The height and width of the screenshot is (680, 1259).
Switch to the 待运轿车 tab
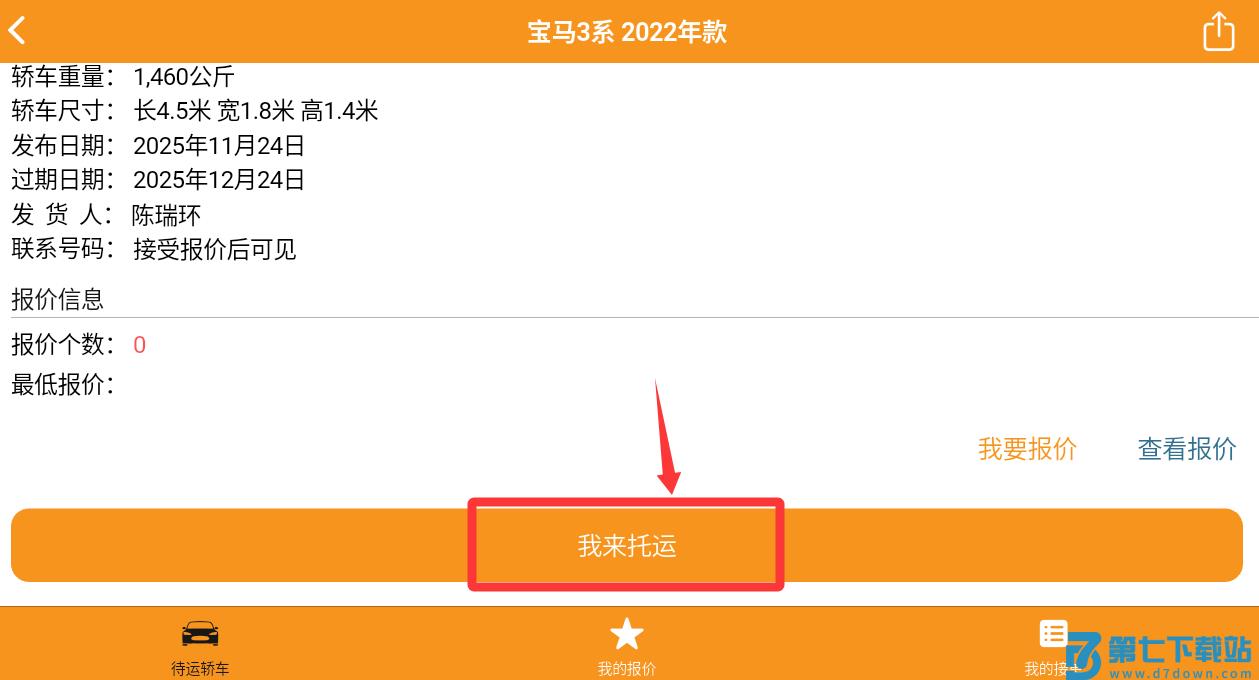click(x=200, y=645)
